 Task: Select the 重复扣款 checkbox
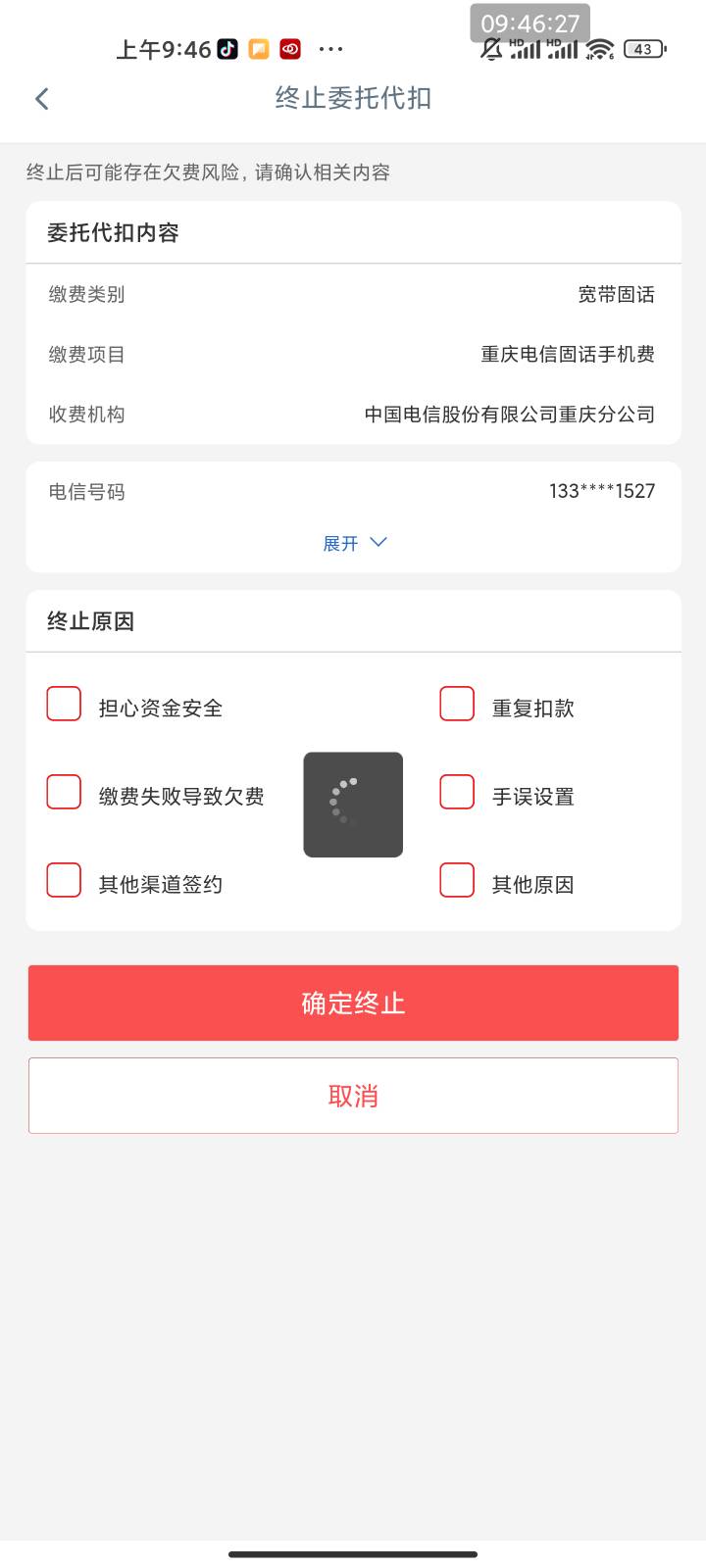[x=457, y=704]
